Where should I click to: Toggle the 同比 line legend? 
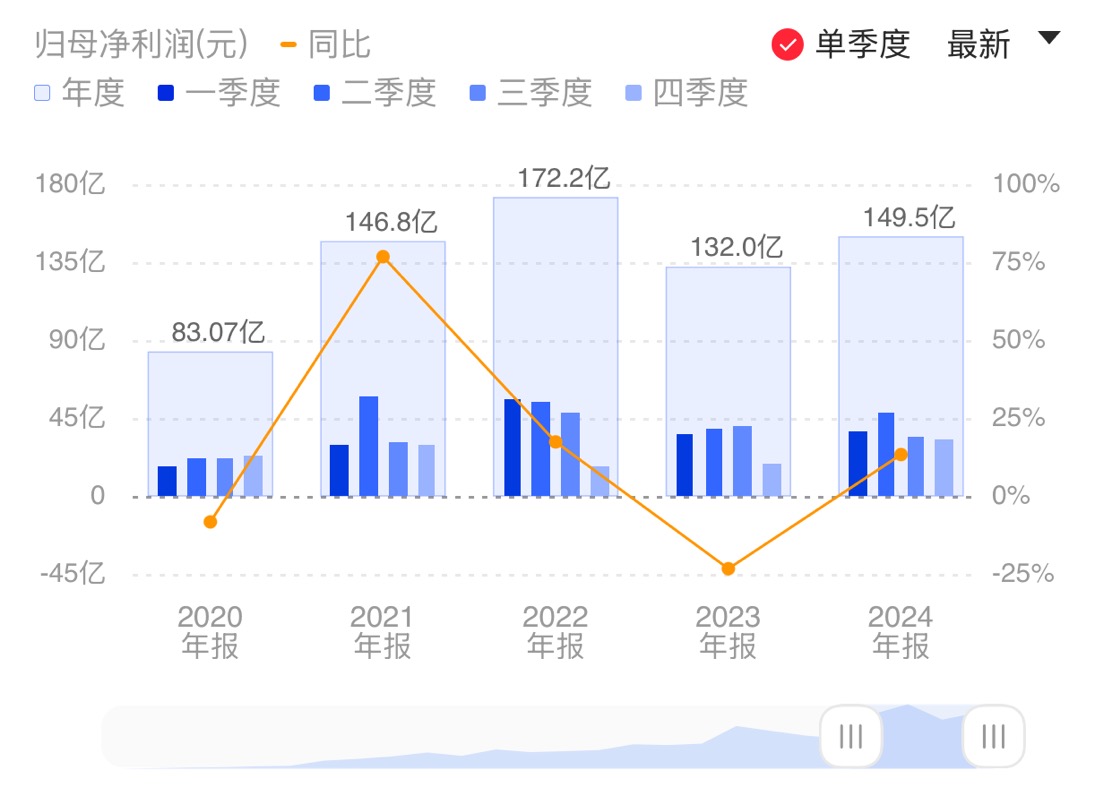(x=325, y=44)
